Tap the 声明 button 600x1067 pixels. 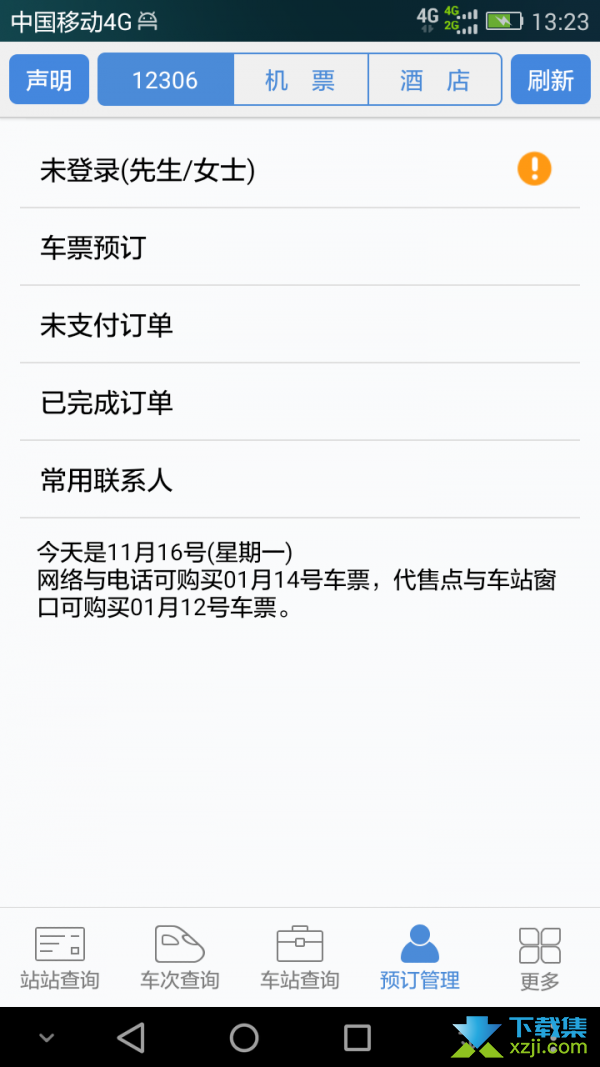pyautogui.click(x=49, y=80)
